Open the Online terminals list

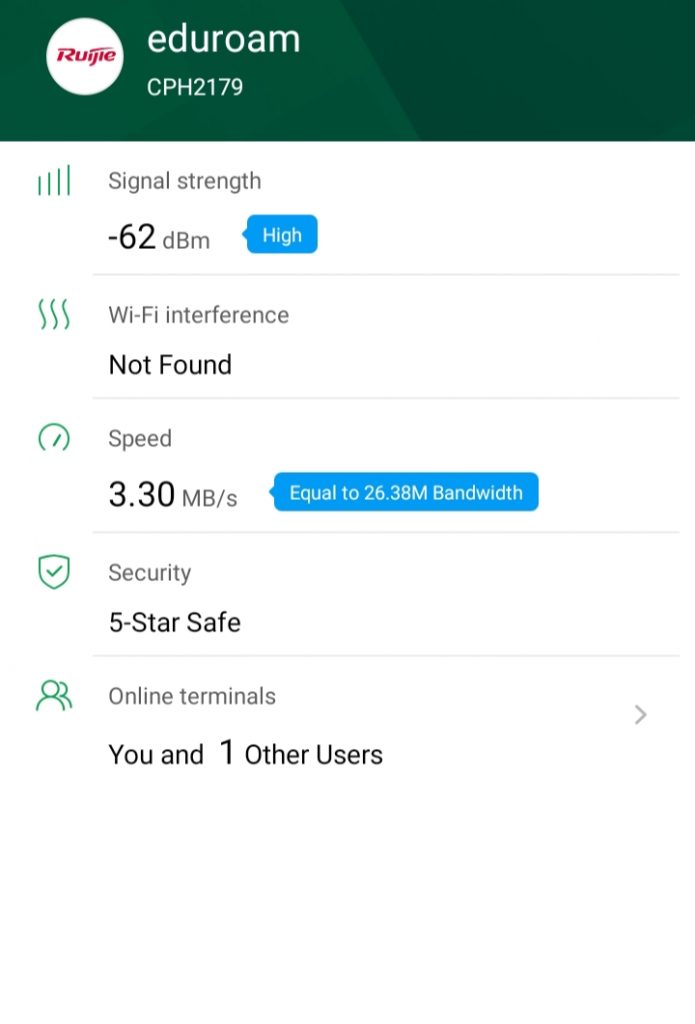point(640,715)
